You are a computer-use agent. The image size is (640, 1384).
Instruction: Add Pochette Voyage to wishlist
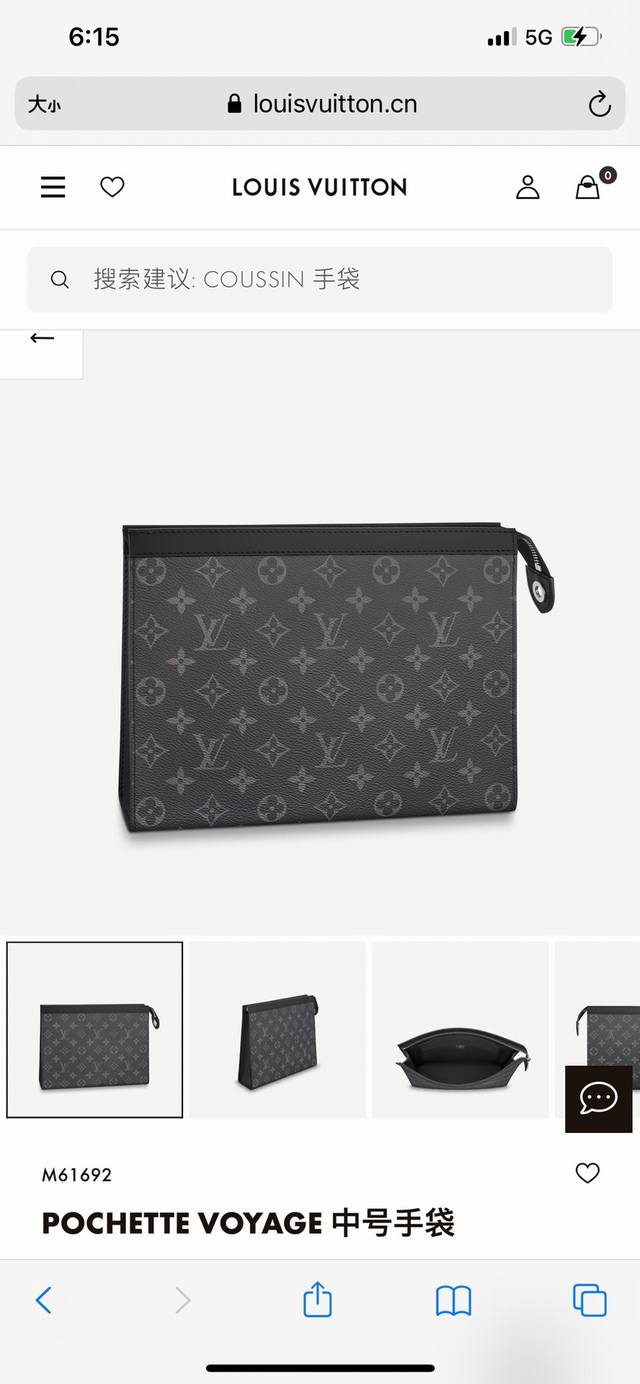click(x=587, y=1174)
